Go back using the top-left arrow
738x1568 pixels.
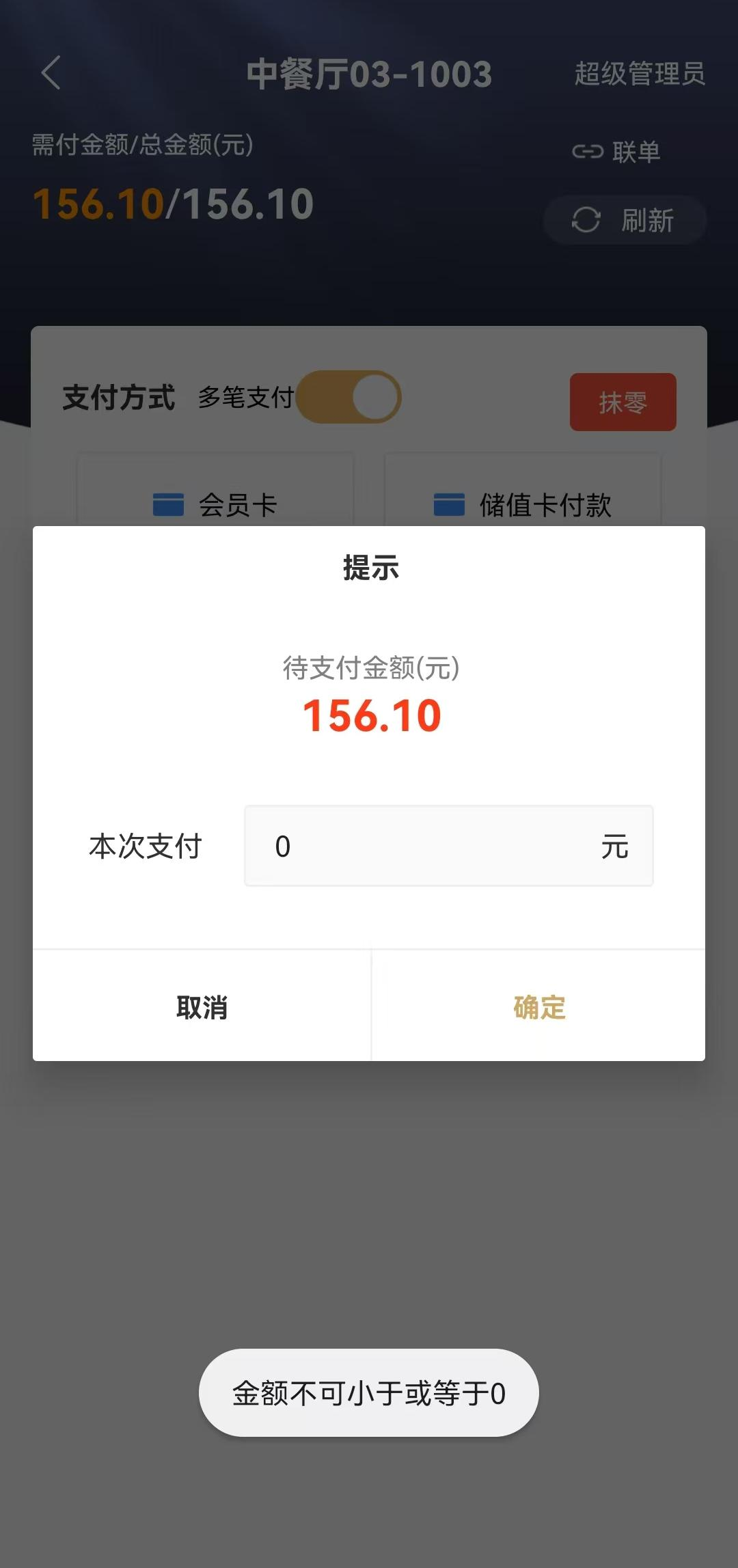pyautogui.click(x=51, y=73)
